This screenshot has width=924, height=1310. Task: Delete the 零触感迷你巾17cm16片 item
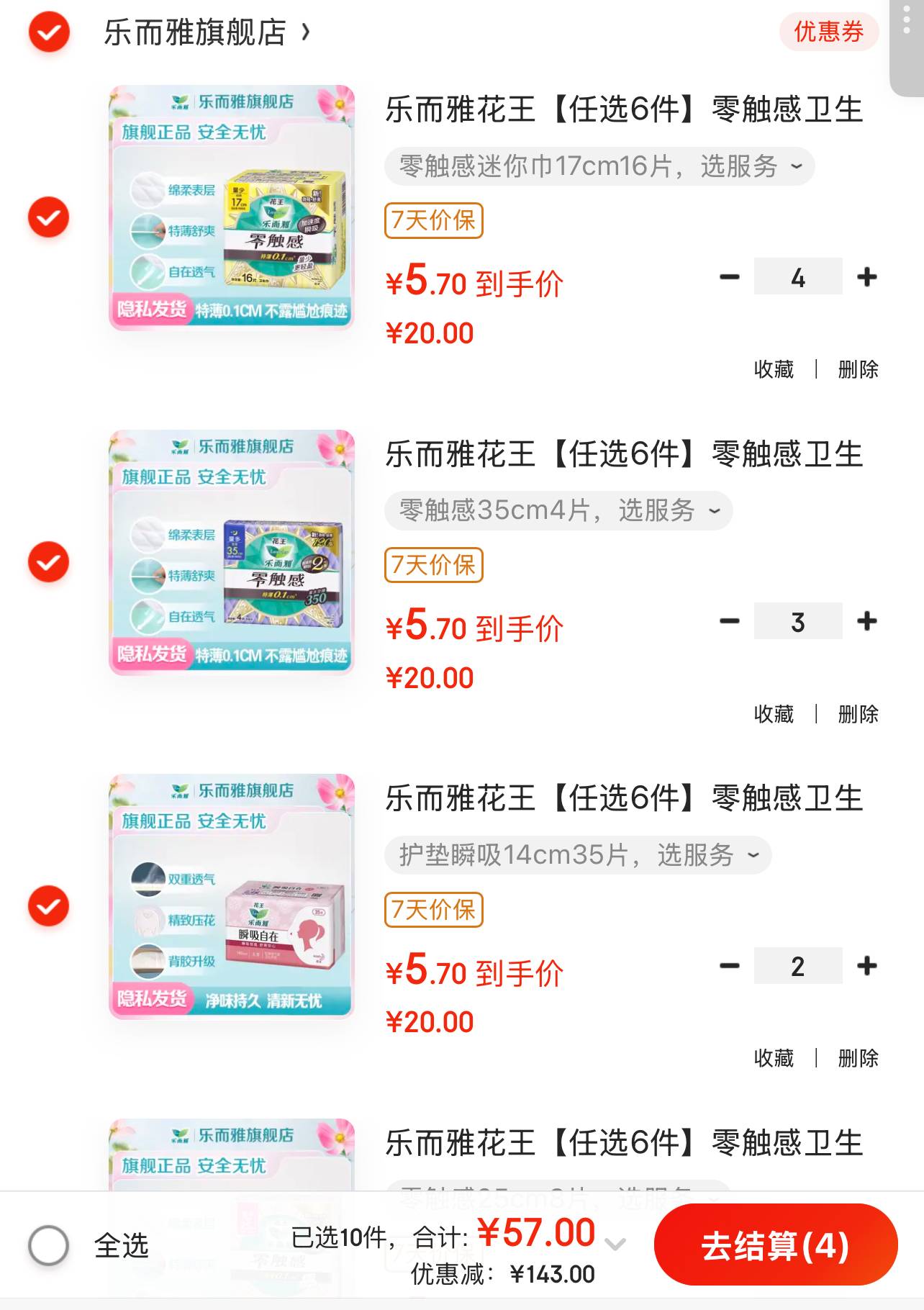tap(858, 369)
